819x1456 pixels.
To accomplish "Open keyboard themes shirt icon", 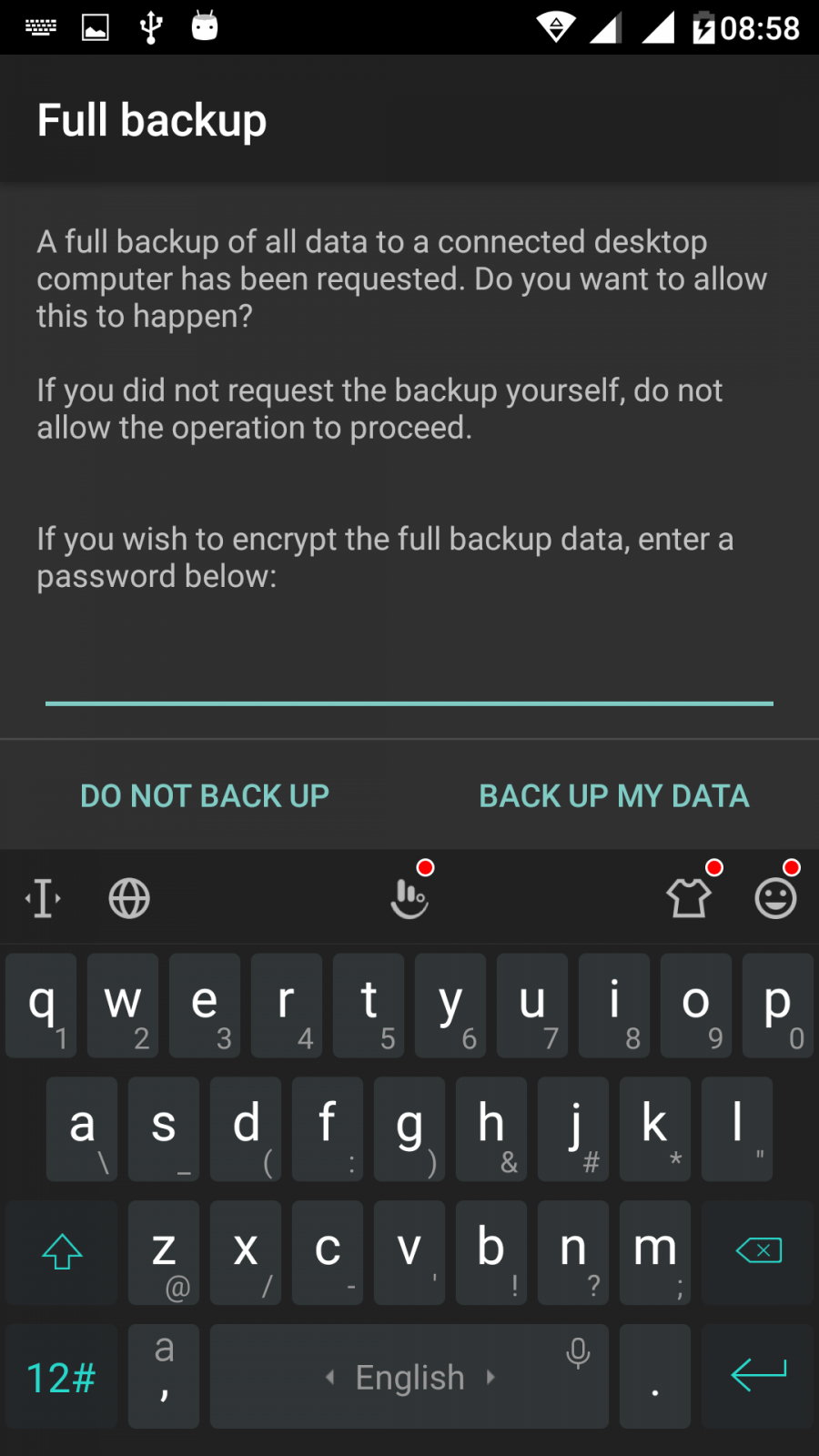I will point(689,898).
